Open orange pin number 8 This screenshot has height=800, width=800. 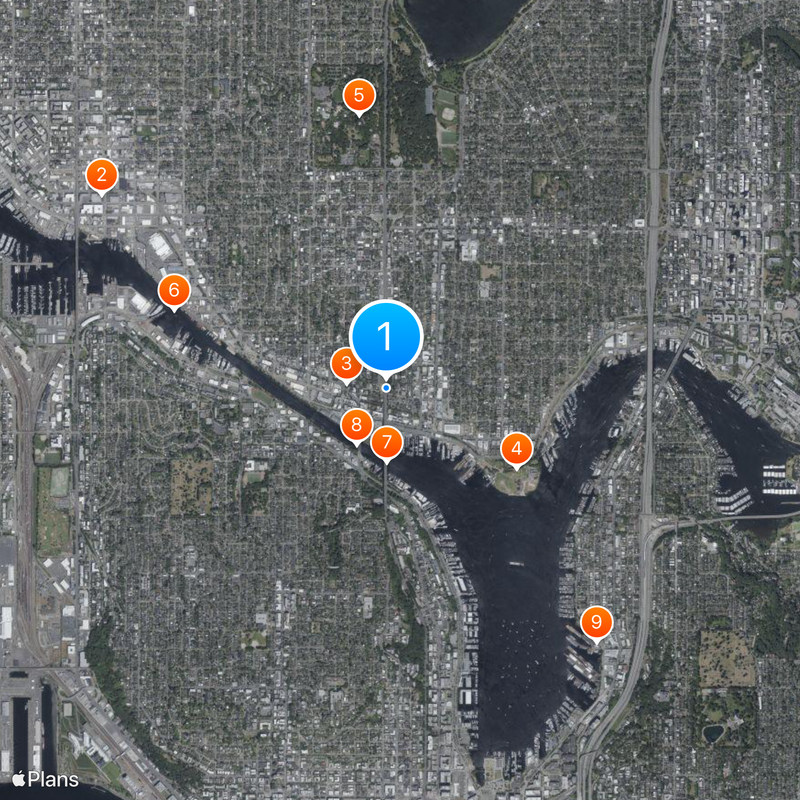356,425
